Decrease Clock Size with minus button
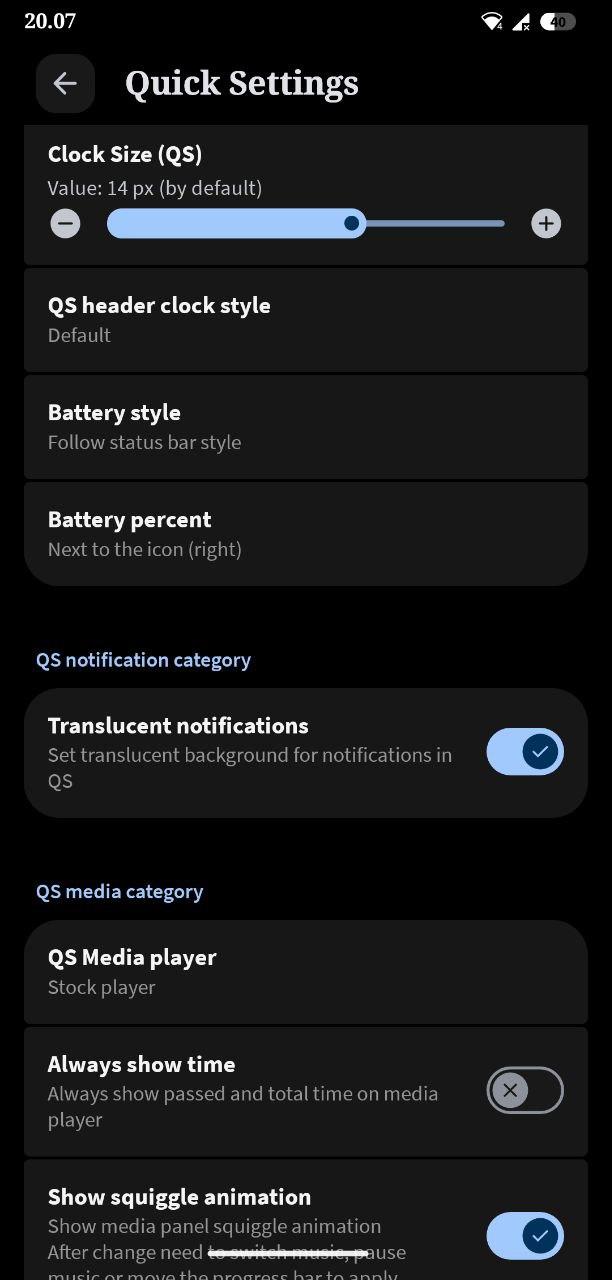The image size is (612, 1280). 66,223
